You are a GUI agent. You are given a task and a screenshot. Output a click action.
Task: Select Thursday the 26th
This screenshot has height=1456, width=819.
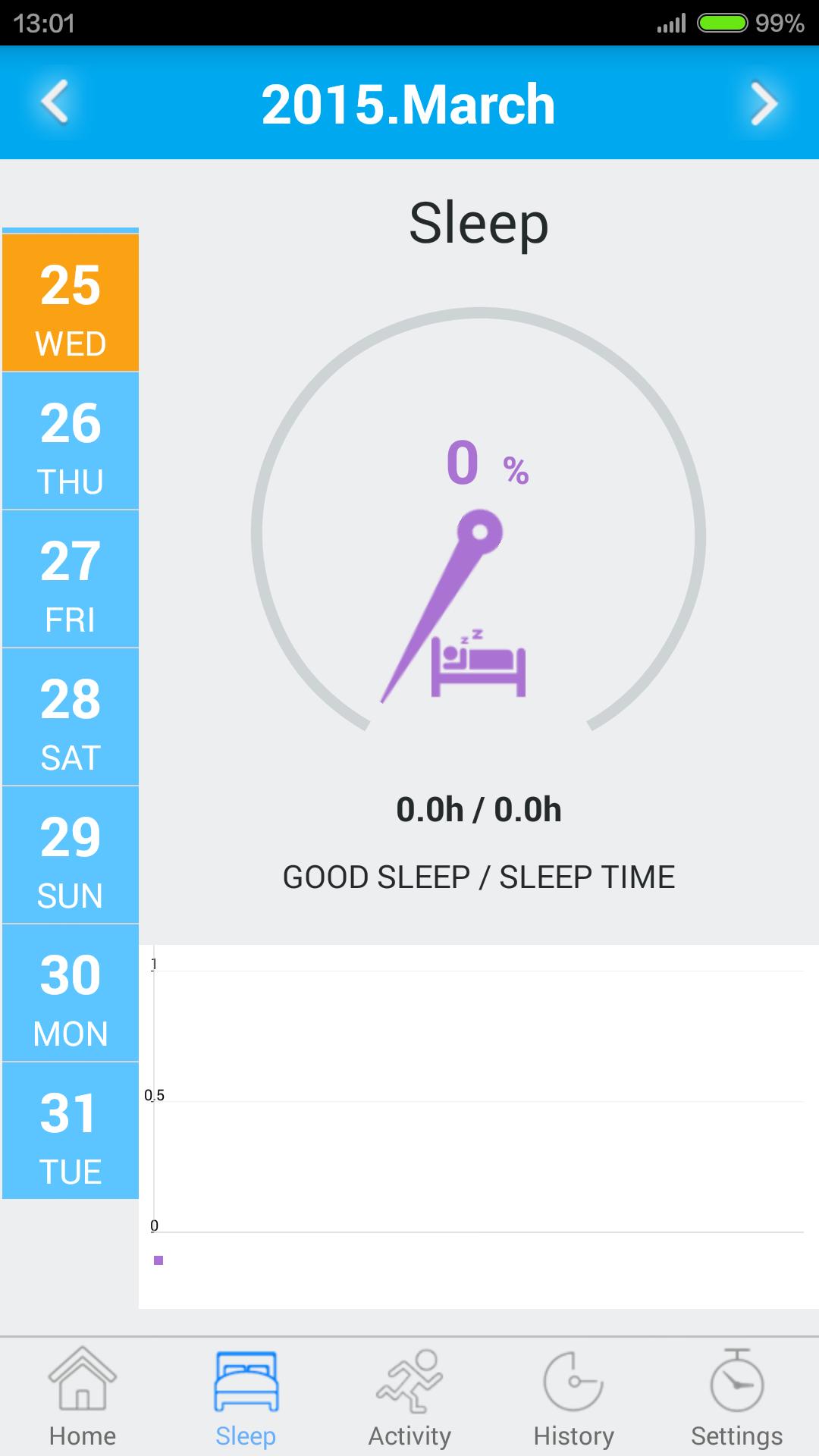point(71,441)
